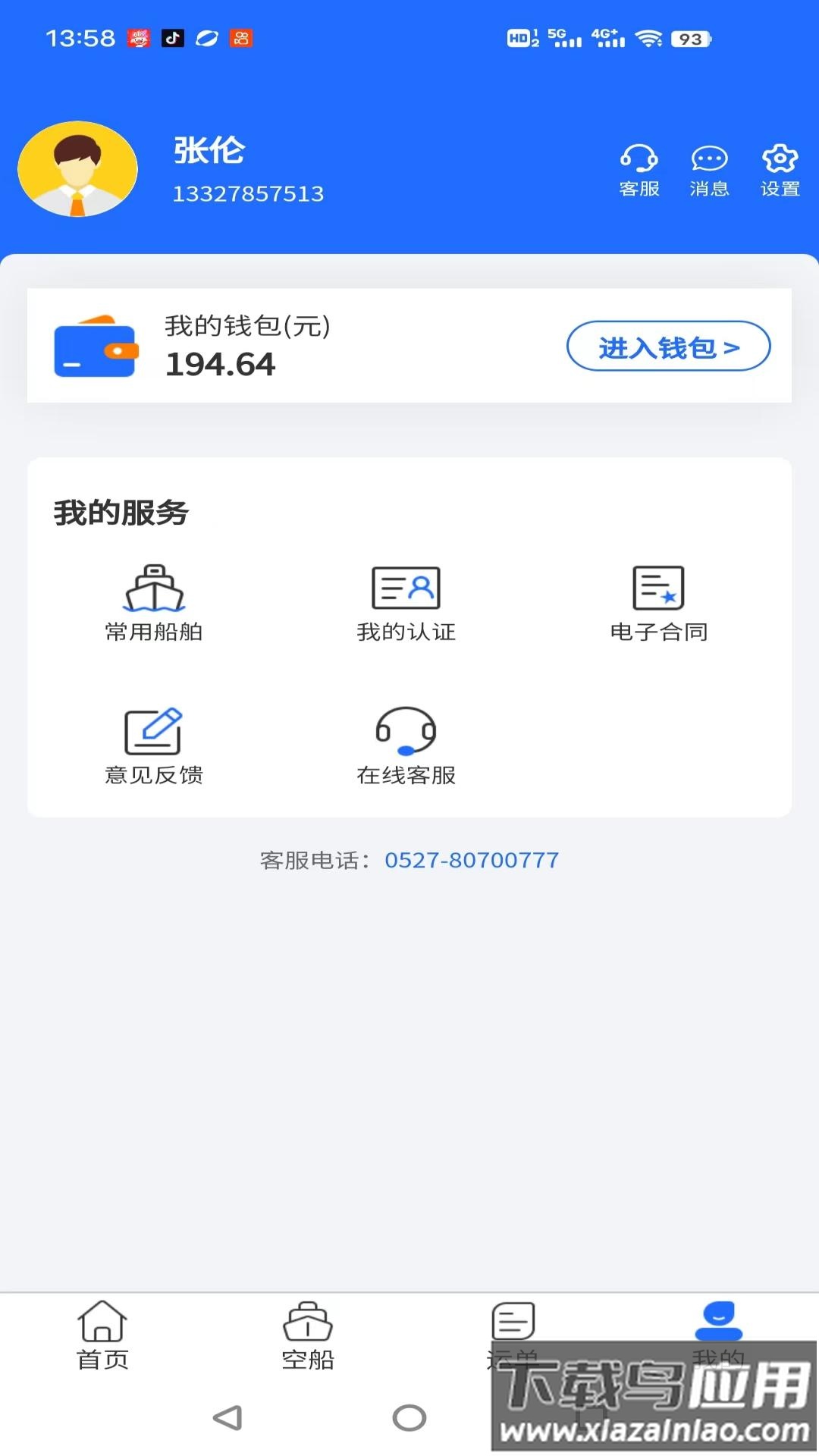Go back with system back button
The width and height of the screenshot is (819, 1456).
[227, 1417]
